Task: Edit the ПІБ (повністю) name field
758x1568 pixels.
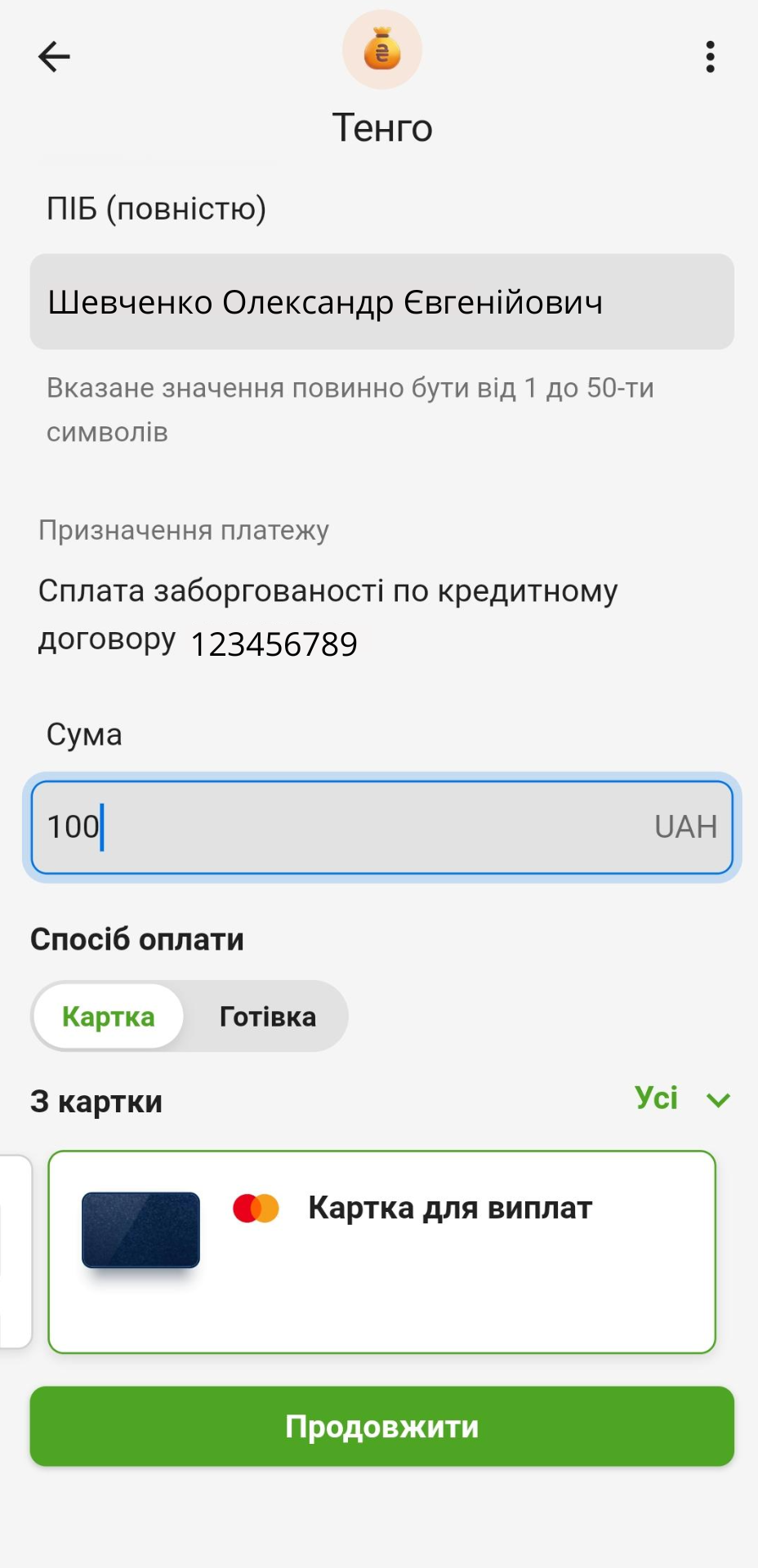Action: click(x=381, y=302)
